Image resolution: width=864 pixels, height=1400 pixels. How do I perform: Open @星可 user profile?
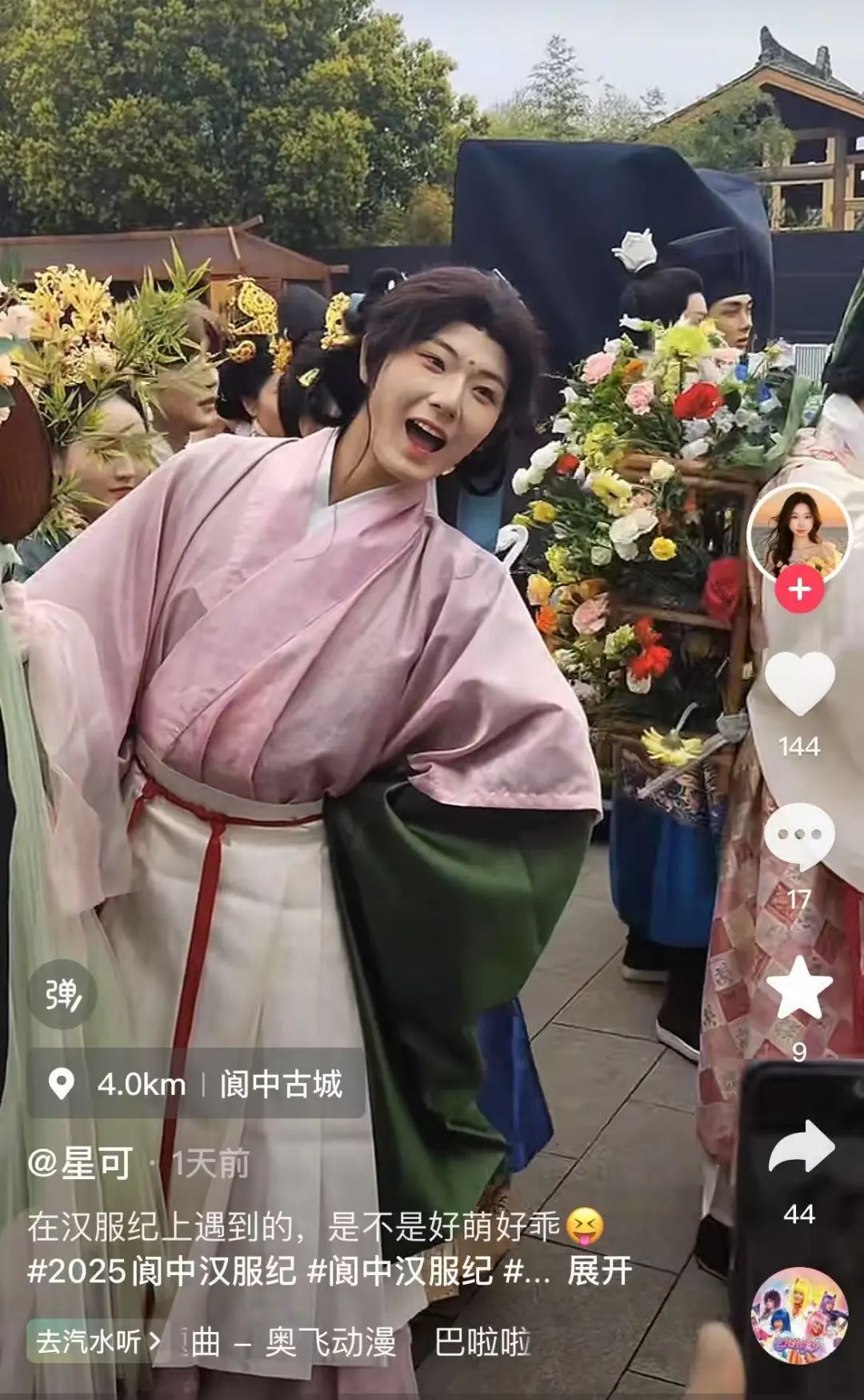[80, 1163]
